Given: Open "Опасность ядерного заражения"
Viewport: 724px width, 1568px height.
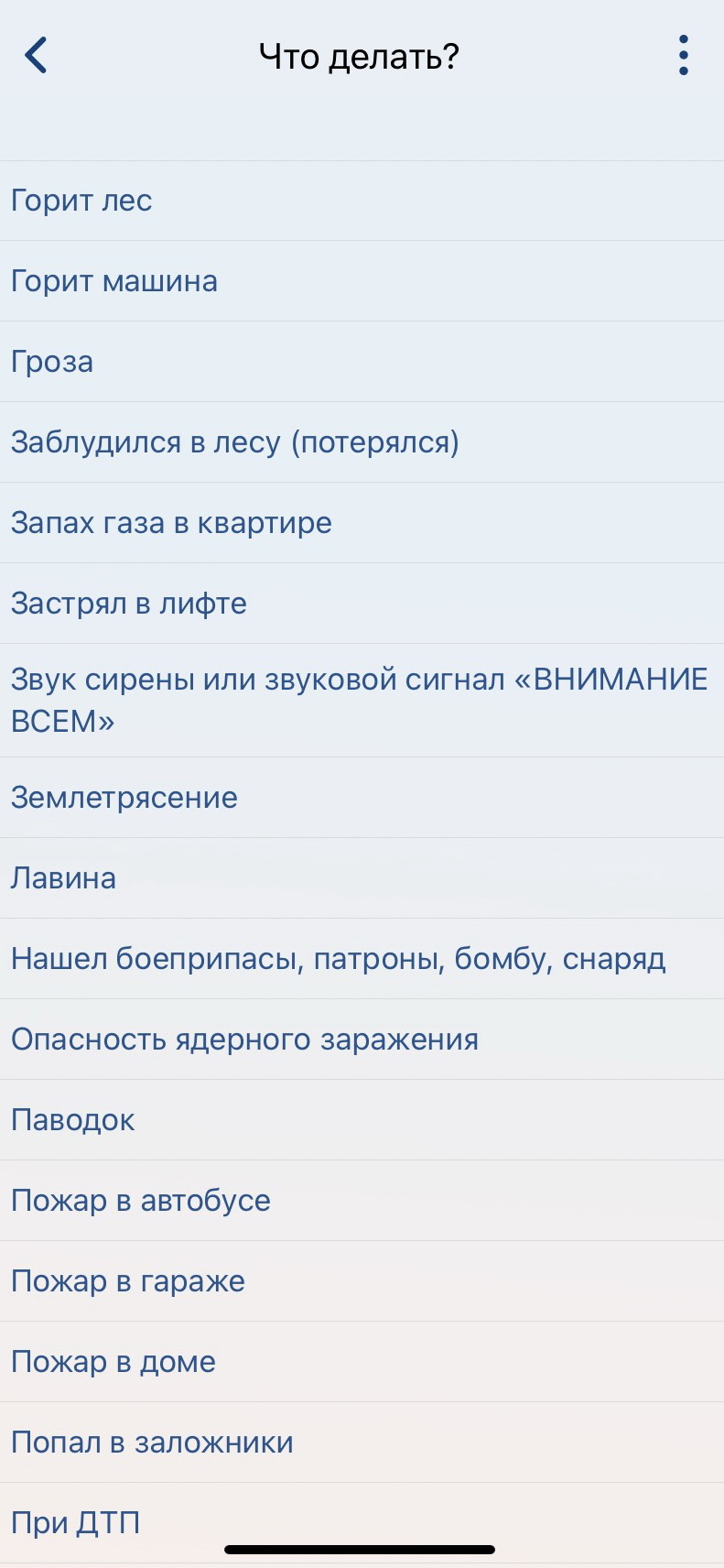Looking at the screenshot, I should pos(362,1040).
